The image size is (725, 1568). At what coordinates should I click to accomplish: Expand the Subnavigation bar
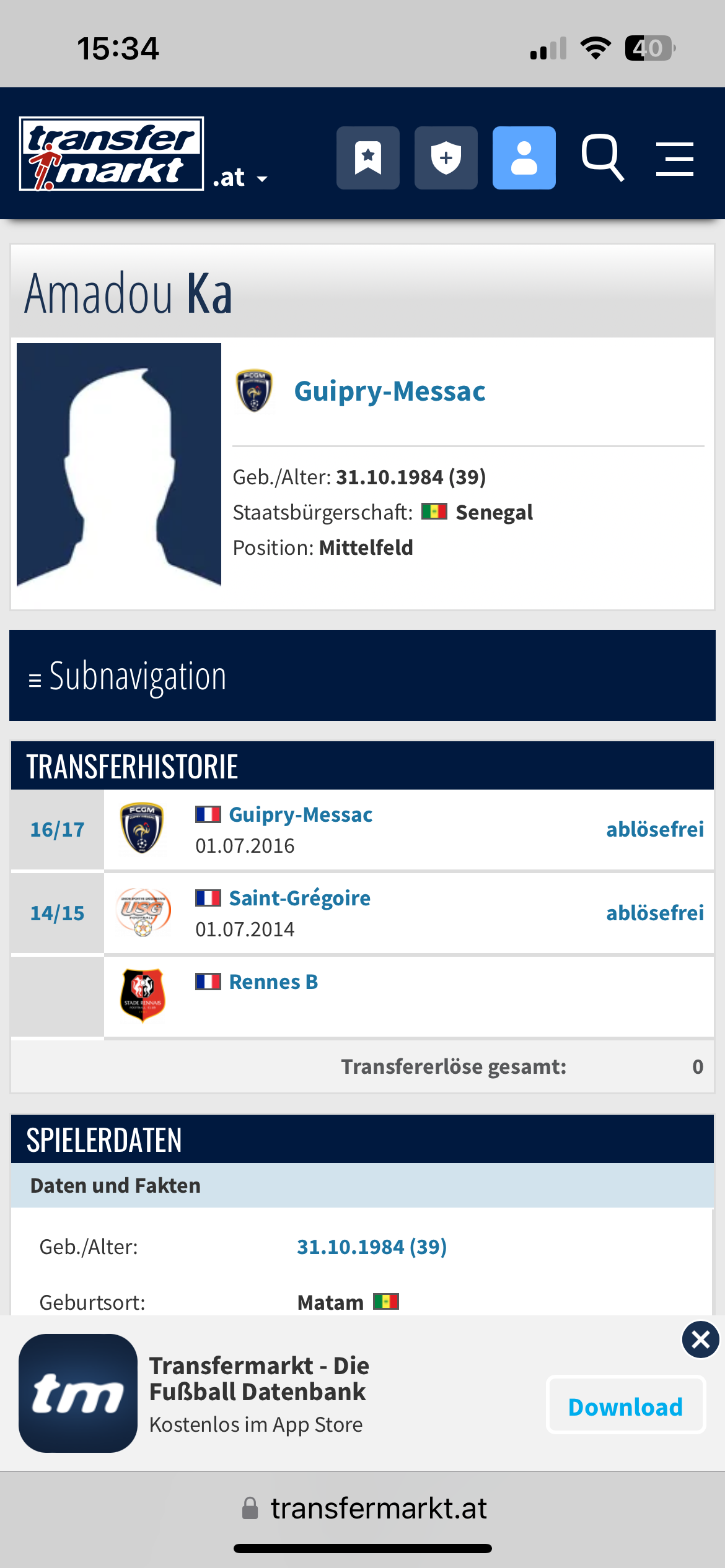coord(362,676)
